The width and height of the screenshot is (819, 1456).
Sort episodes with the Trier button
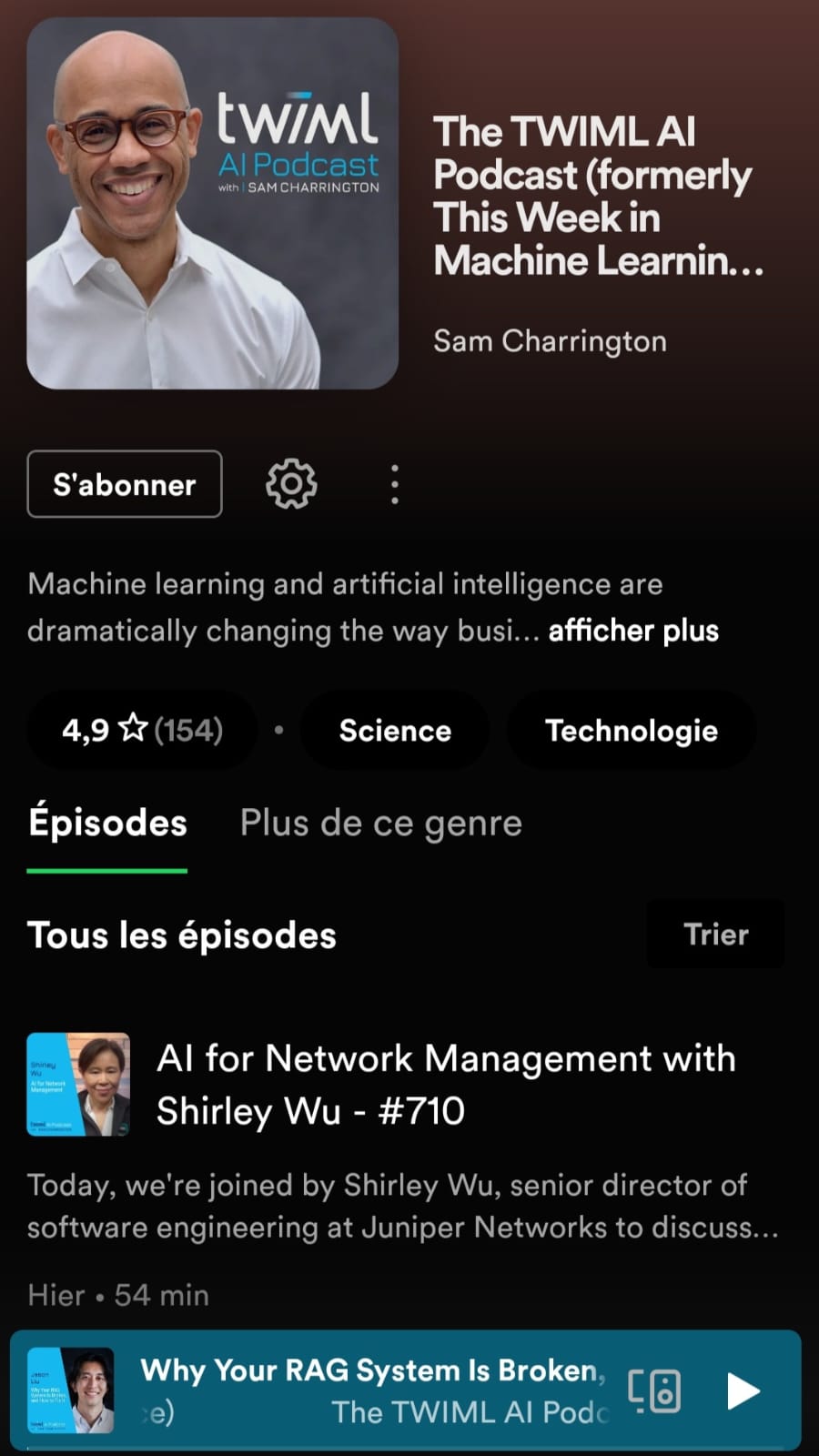tap(715, 935)
